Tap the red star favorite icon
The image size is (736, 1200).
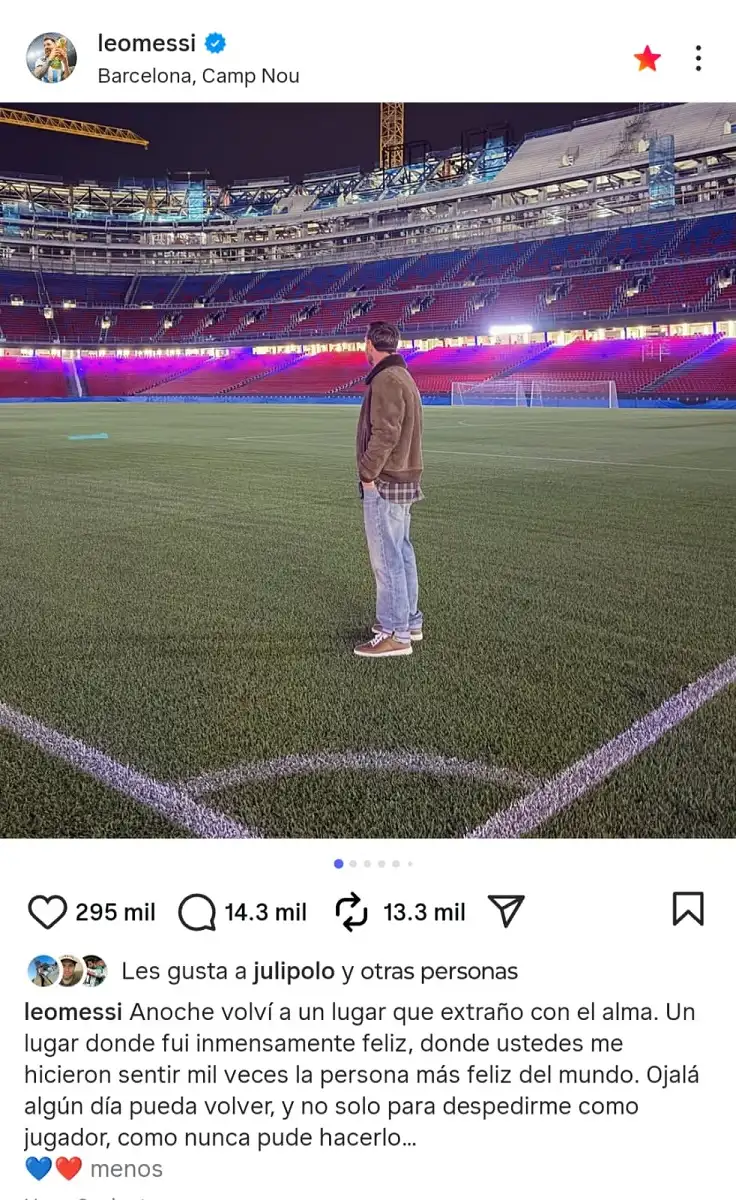click(x=647, y=59)
